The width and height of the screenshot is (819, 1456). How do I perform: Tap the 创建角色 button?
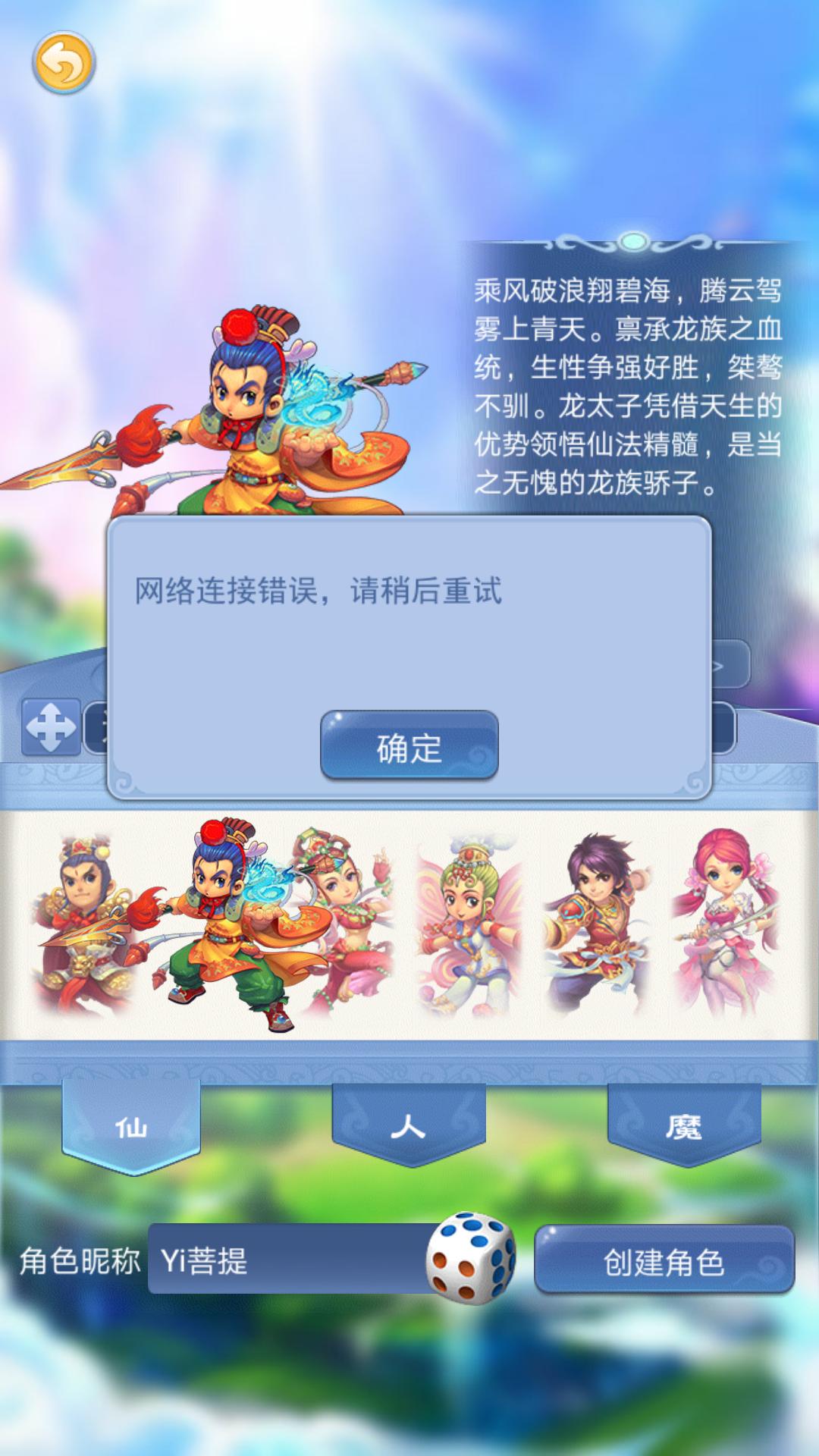(x=664, y=1262)
